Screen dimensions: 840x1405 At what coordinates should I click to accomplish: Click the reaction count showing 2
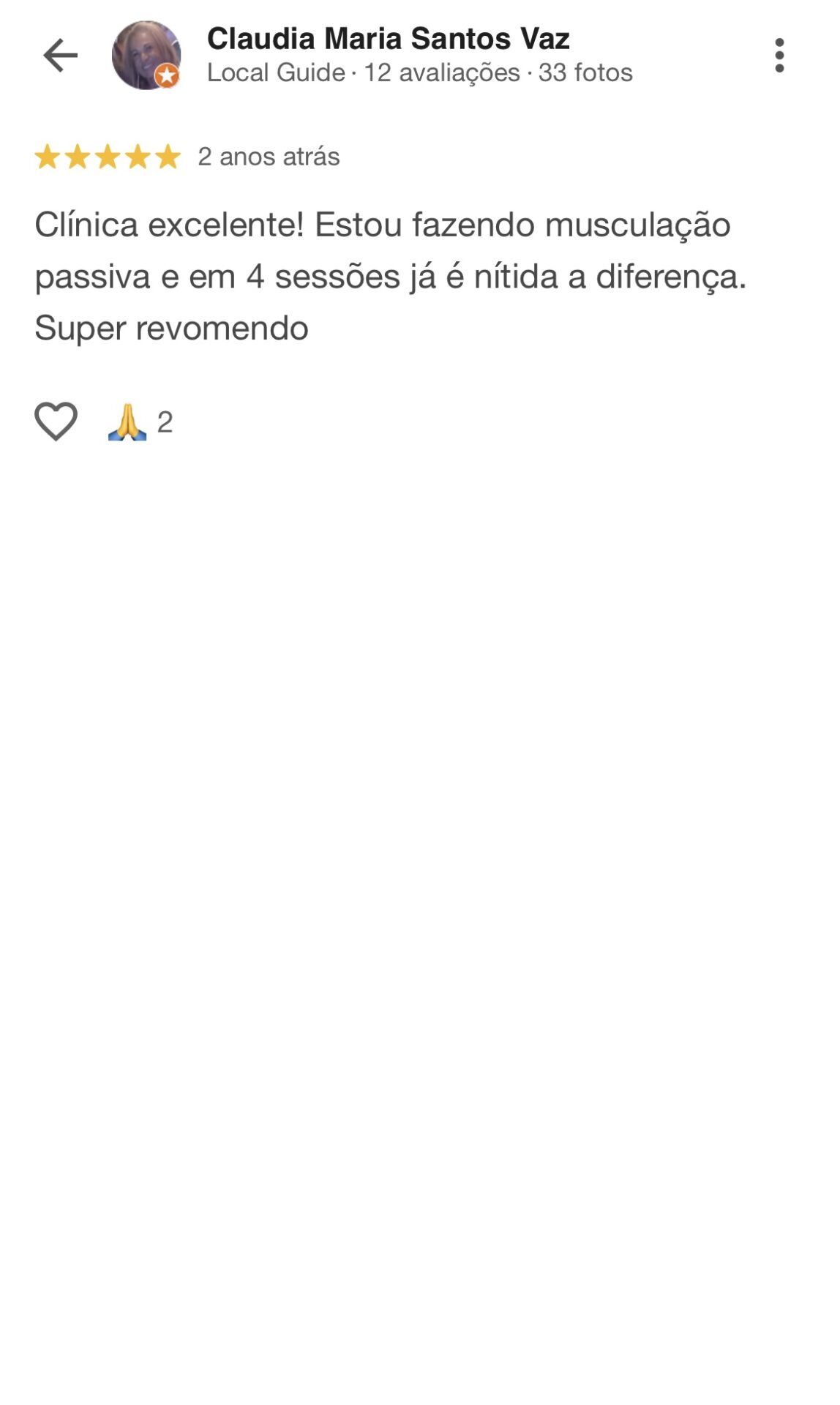(x=166, y=421)
